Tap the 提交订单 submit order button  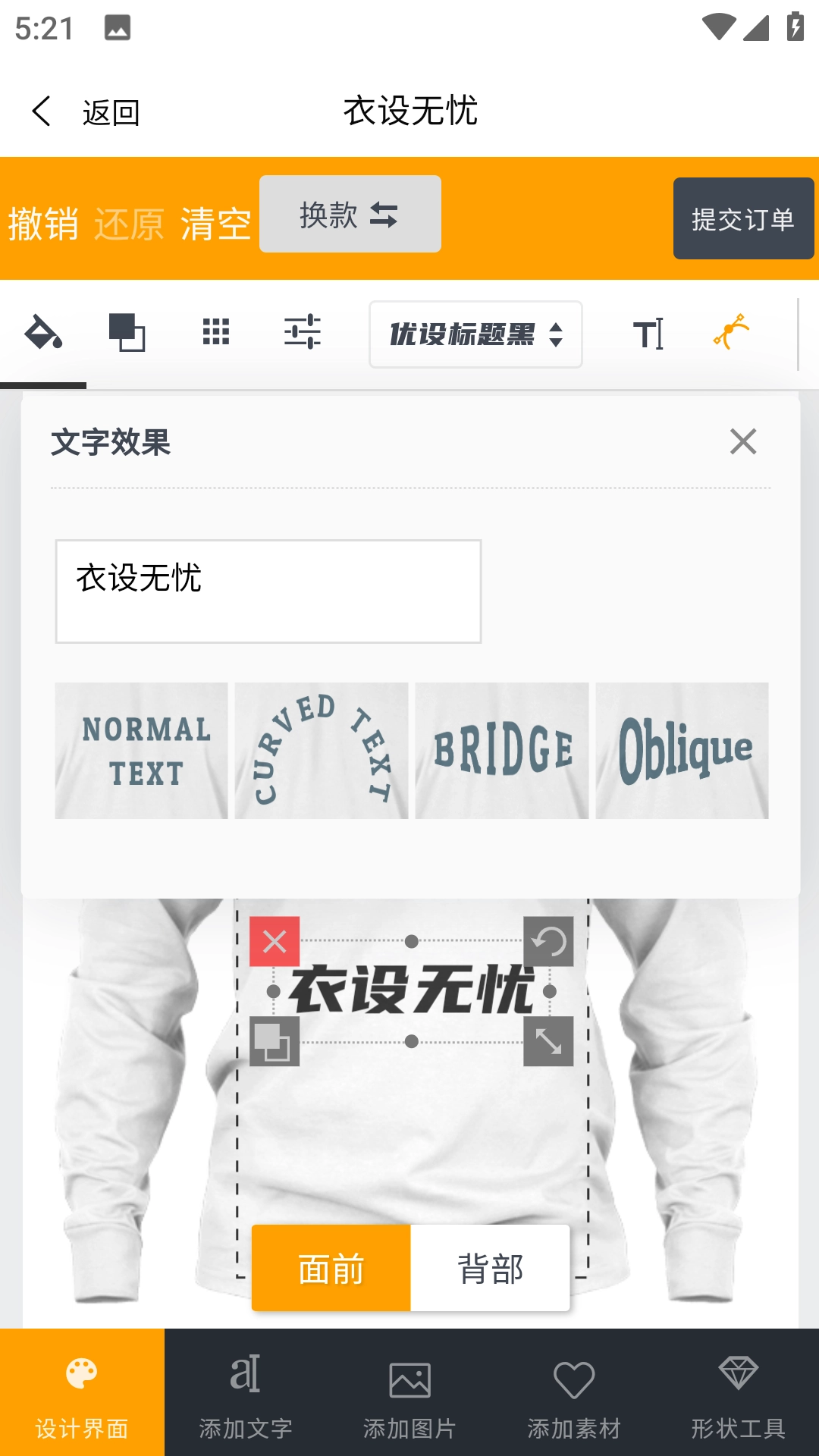pos(742,219)
